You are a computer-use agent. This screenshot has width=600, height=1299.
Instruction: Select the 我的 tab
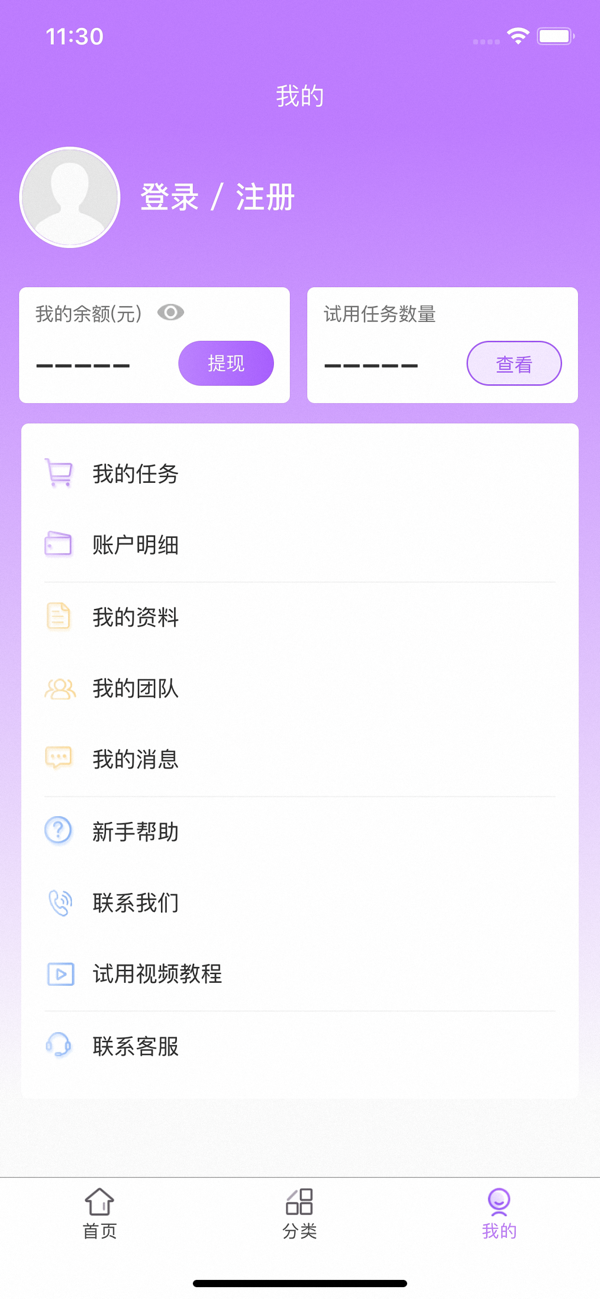point(499,1213)
